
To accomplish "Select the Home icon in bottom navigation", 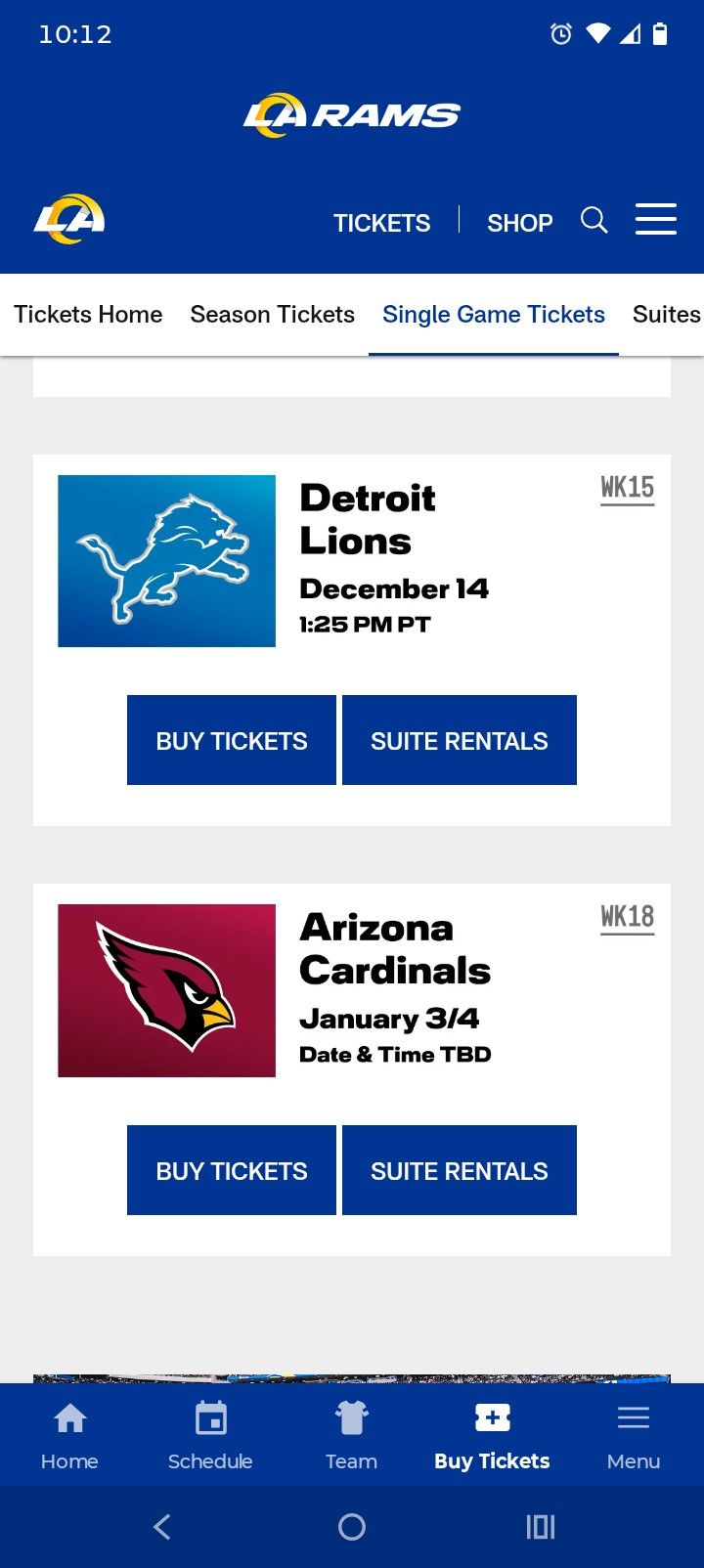I will [68, 1435].
